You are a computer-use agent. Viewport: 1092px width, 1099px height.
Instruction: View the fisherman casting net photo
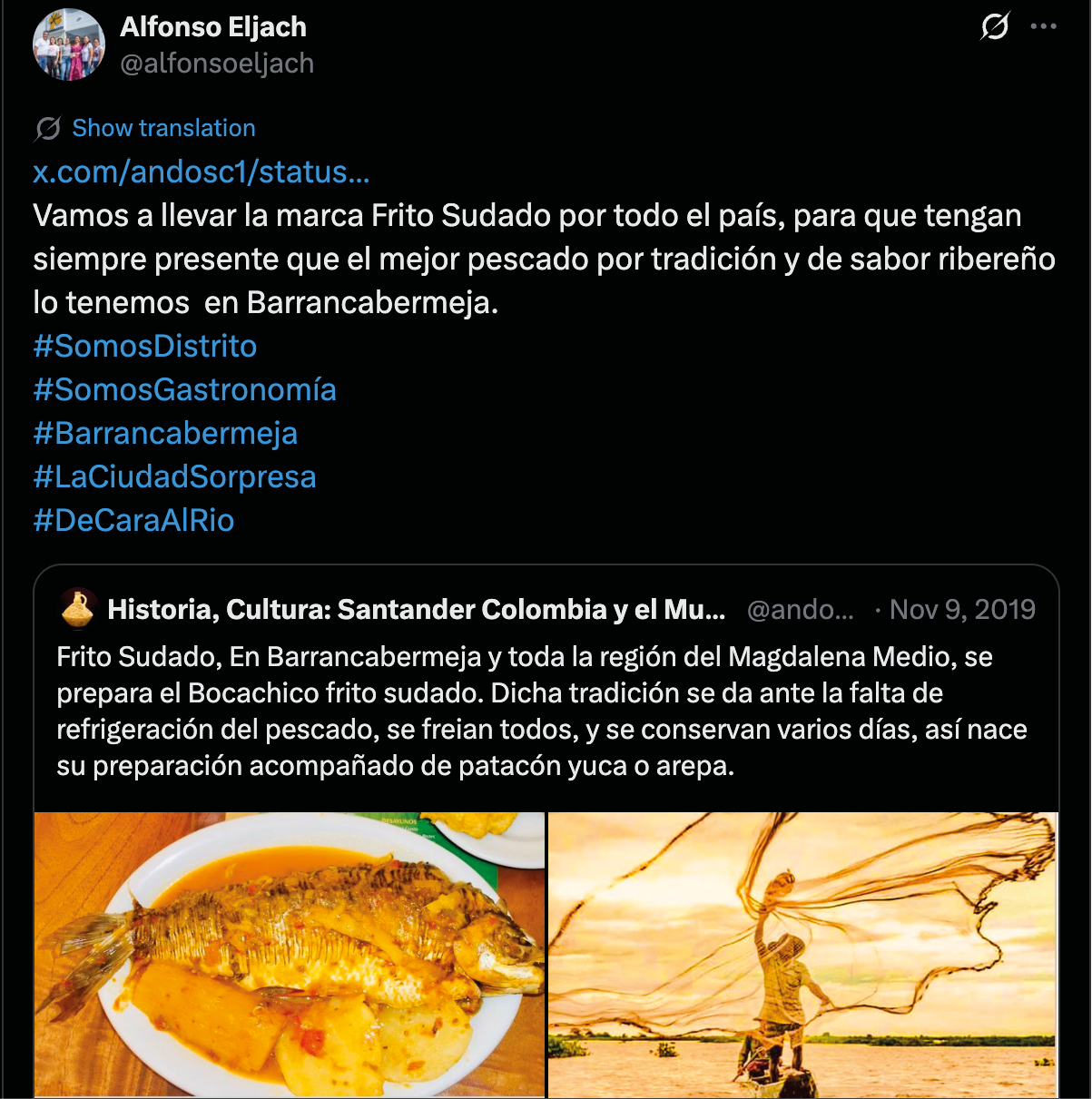[x=802, y=955]
